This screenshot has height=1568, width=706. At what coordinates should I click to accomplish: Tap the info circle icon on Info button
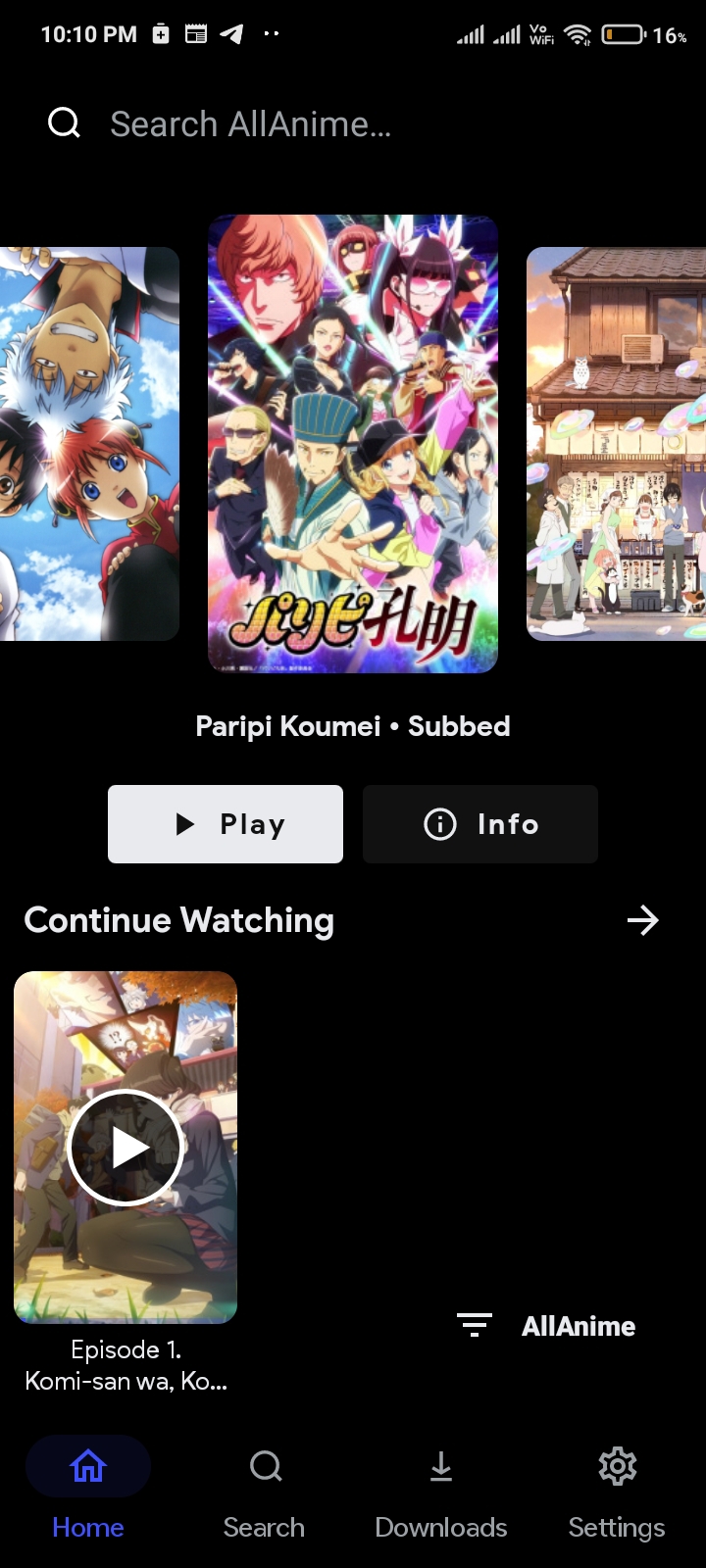click(438, 824)
